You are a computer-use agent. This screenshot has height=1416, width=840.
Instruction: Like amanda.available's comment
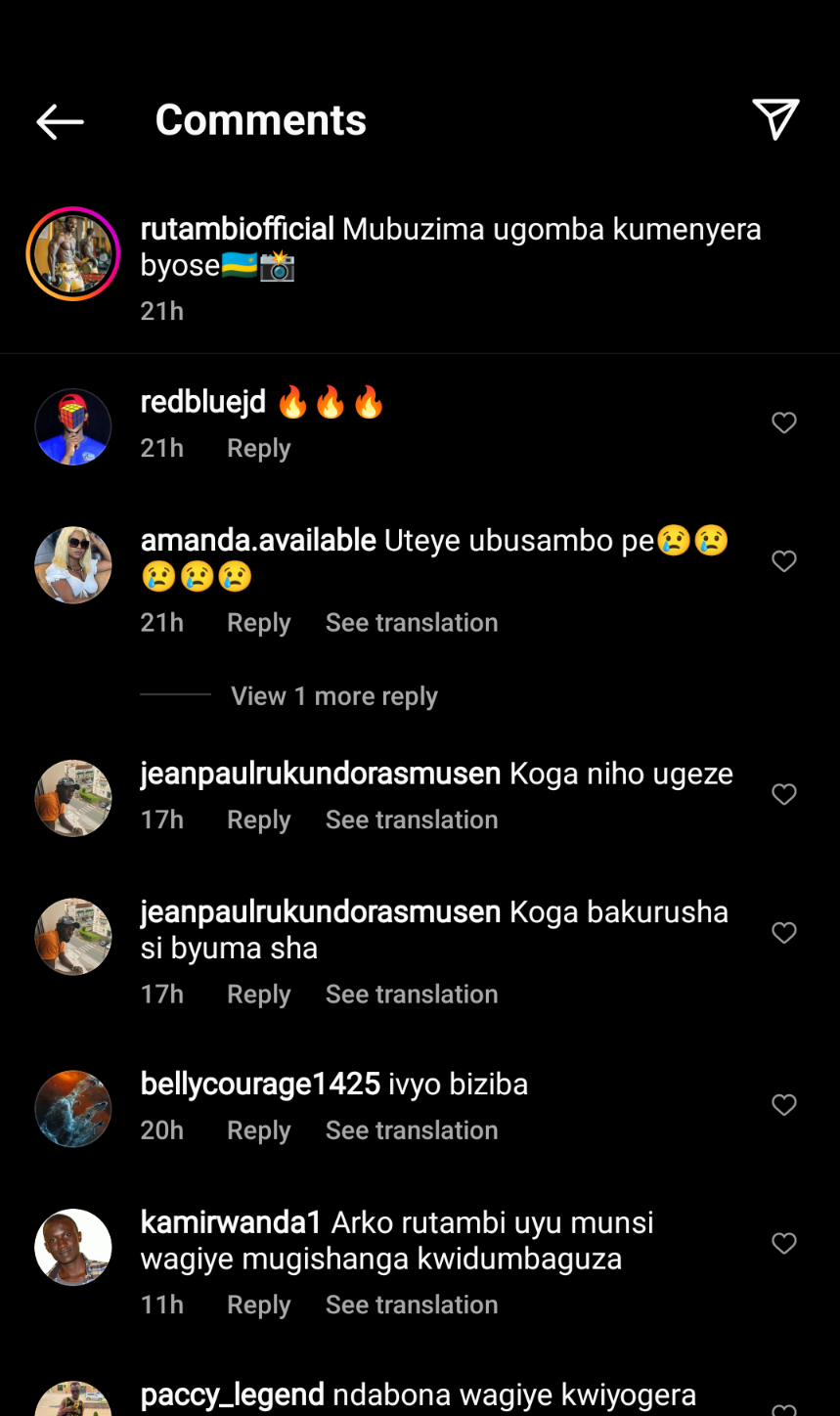[784, 561]
